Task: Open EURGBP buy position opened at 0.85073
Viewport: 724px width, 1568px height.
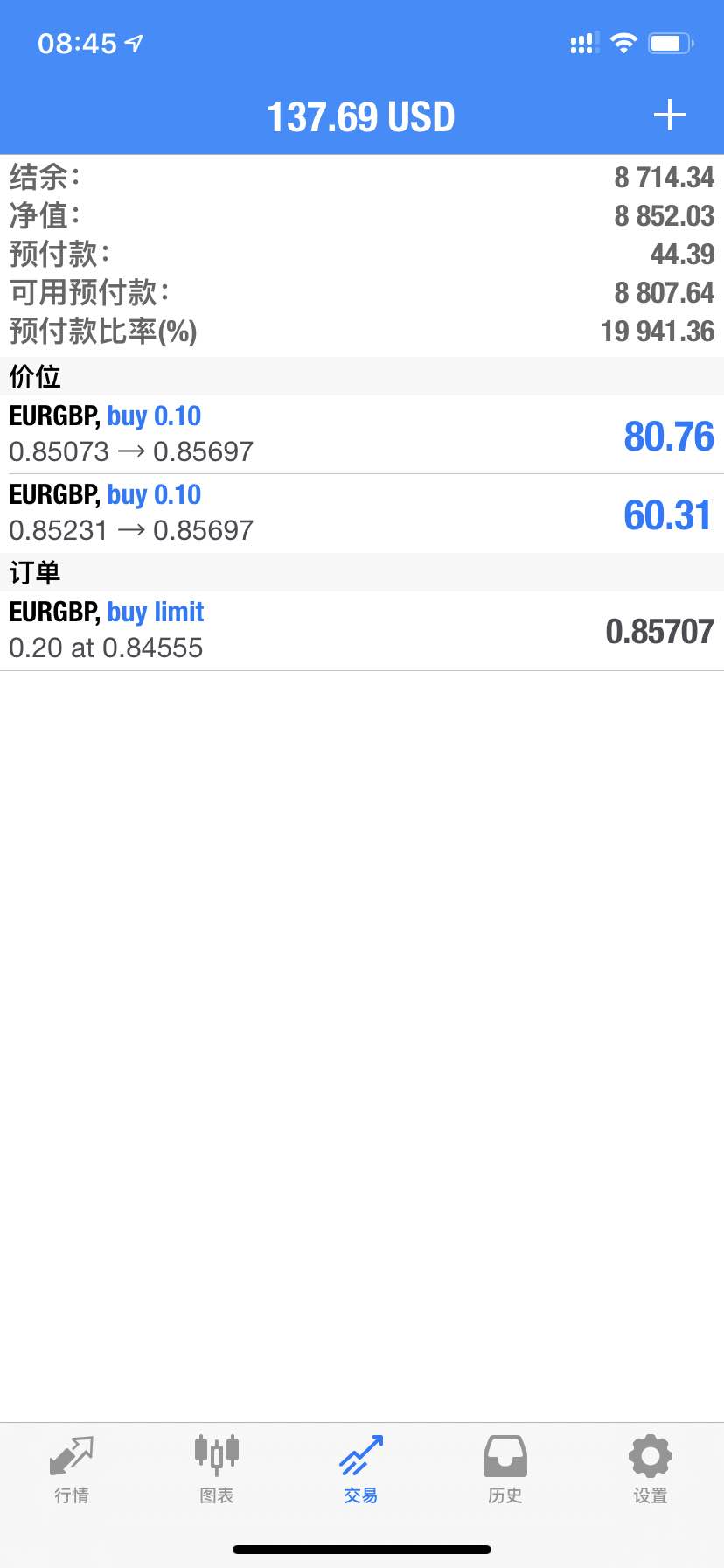Action: coord(362,435)
